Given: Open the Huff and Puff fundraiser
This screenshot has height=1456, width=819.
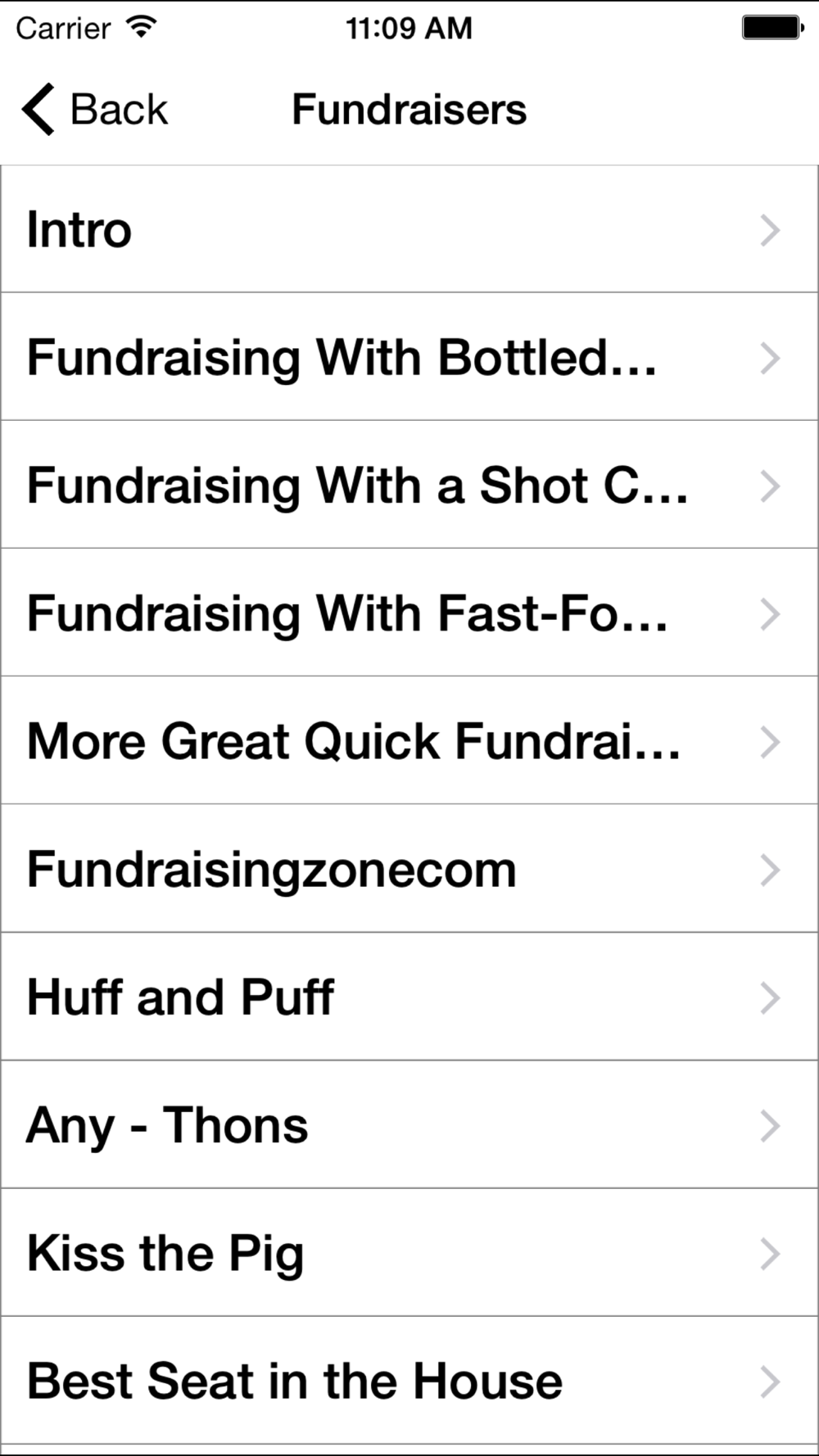Looking at the screenshot, I should click(x=409, y=997).
